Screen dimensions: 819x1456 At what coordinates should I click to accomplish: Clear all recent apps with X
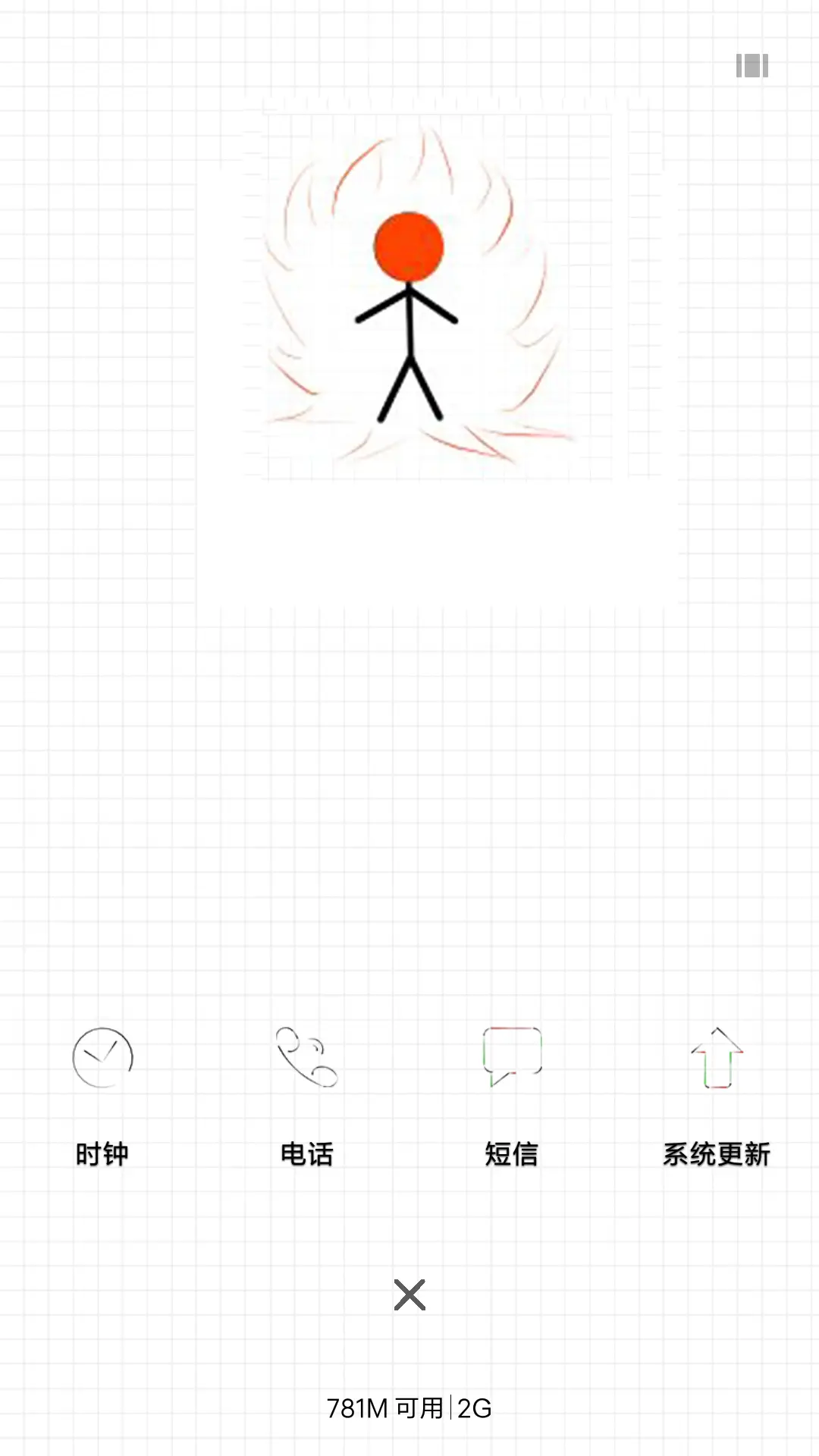(x=409, y=1295)
